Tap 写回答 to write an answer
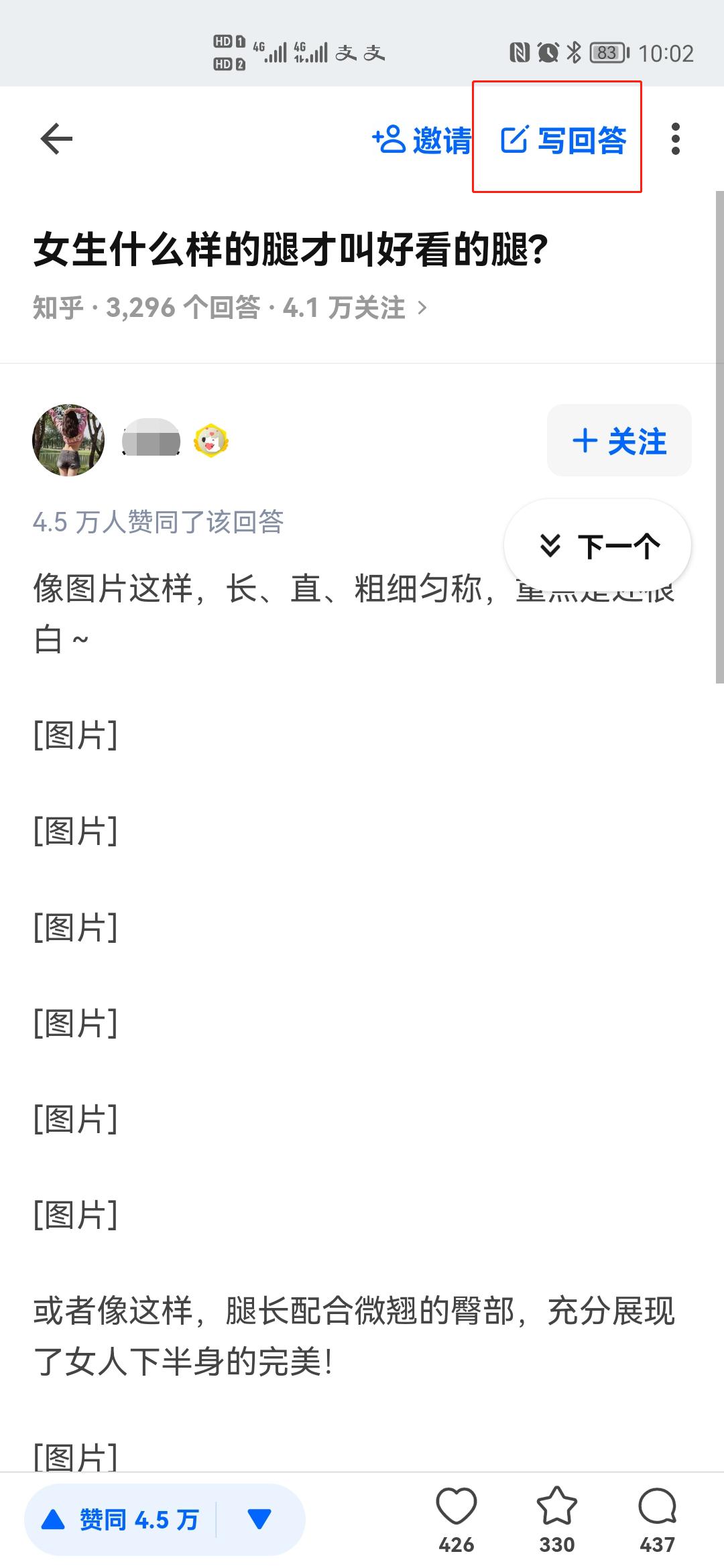The image size is (724, 1568). point(563,140)
